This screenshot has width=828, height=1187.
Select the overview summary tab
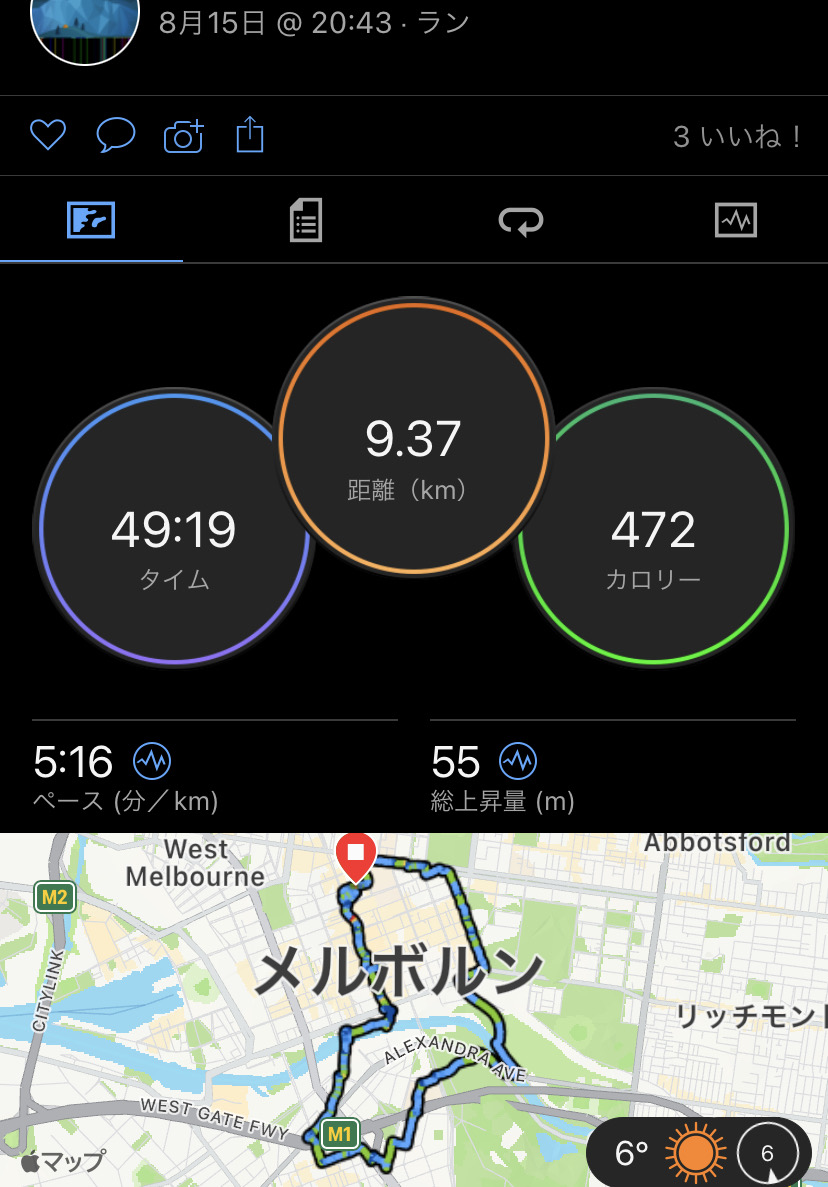91,219
